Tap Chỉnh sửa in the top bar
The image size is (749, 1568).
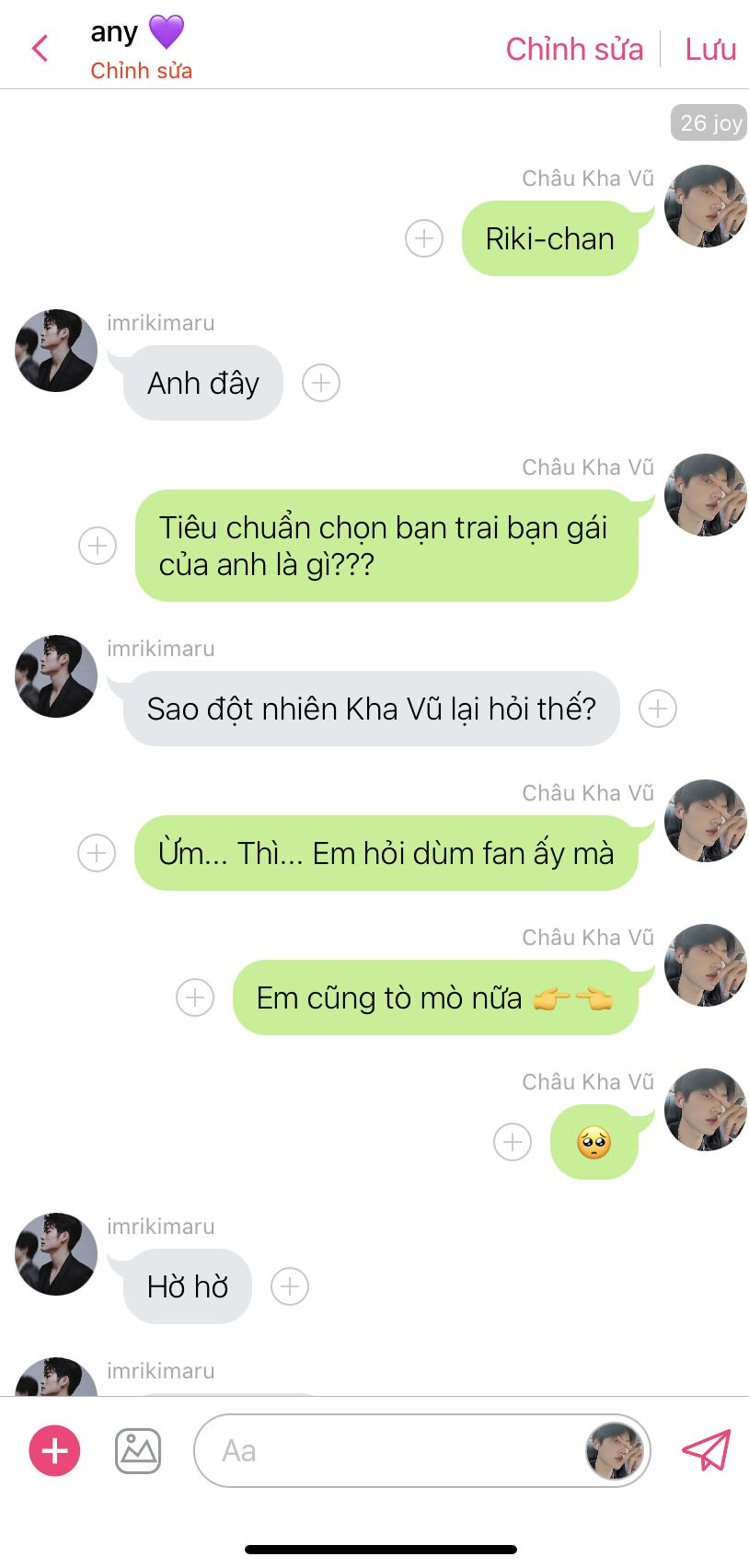click(x=574, y=49)
